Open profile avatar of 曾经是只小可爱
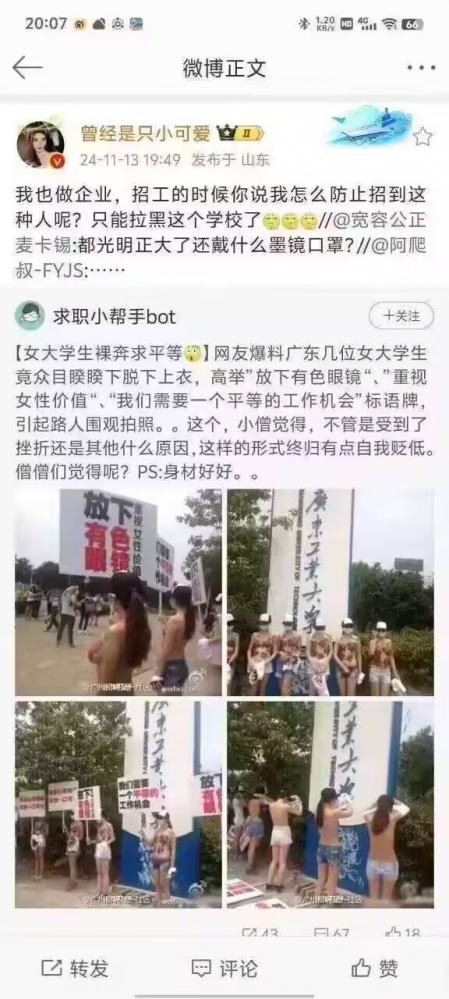449x999 pixels. coord(41,145)
